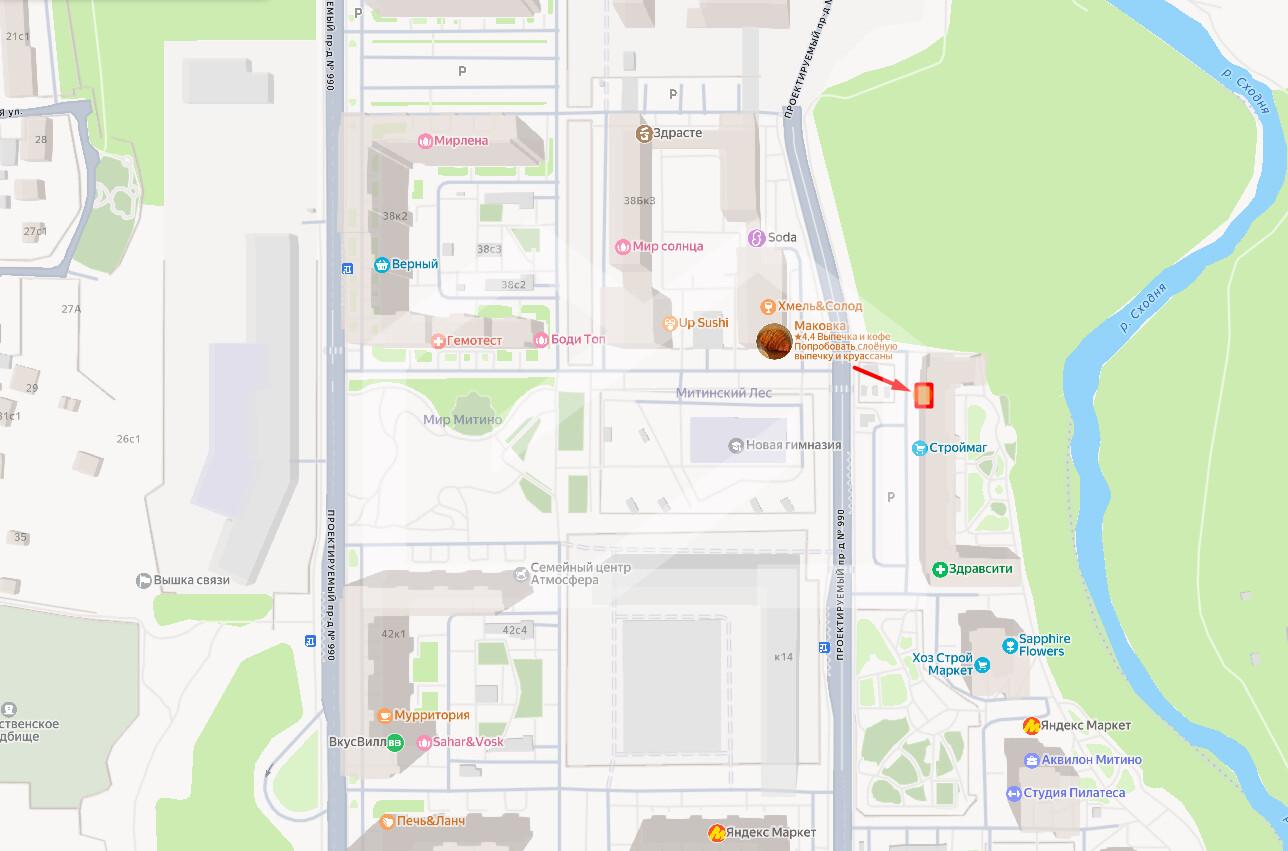Open the Боди Топ marker
Screen dimensions: 1288x851
(541, 340)
